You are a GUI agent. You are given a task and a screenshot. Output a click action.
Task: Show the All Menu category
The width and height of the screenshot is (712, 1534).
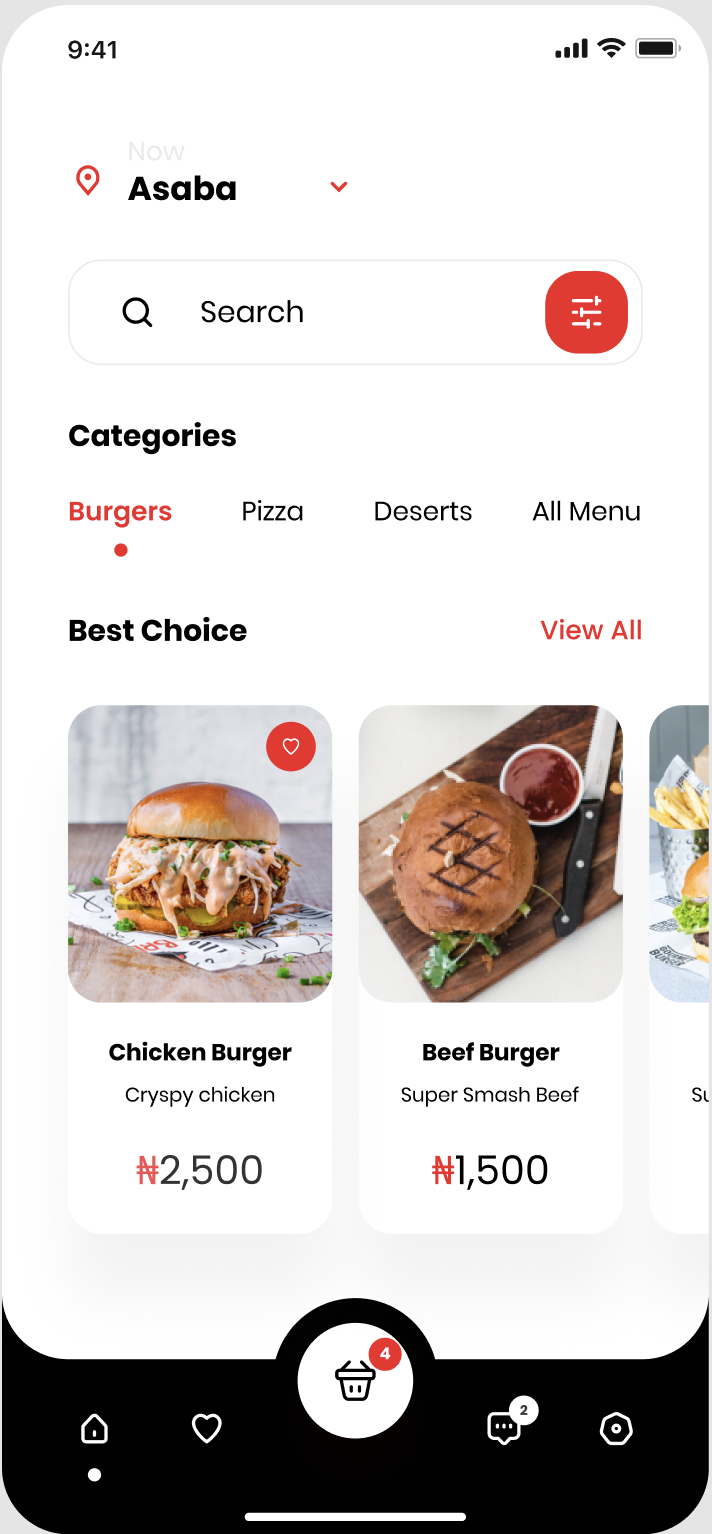click(x=586, y=512)
